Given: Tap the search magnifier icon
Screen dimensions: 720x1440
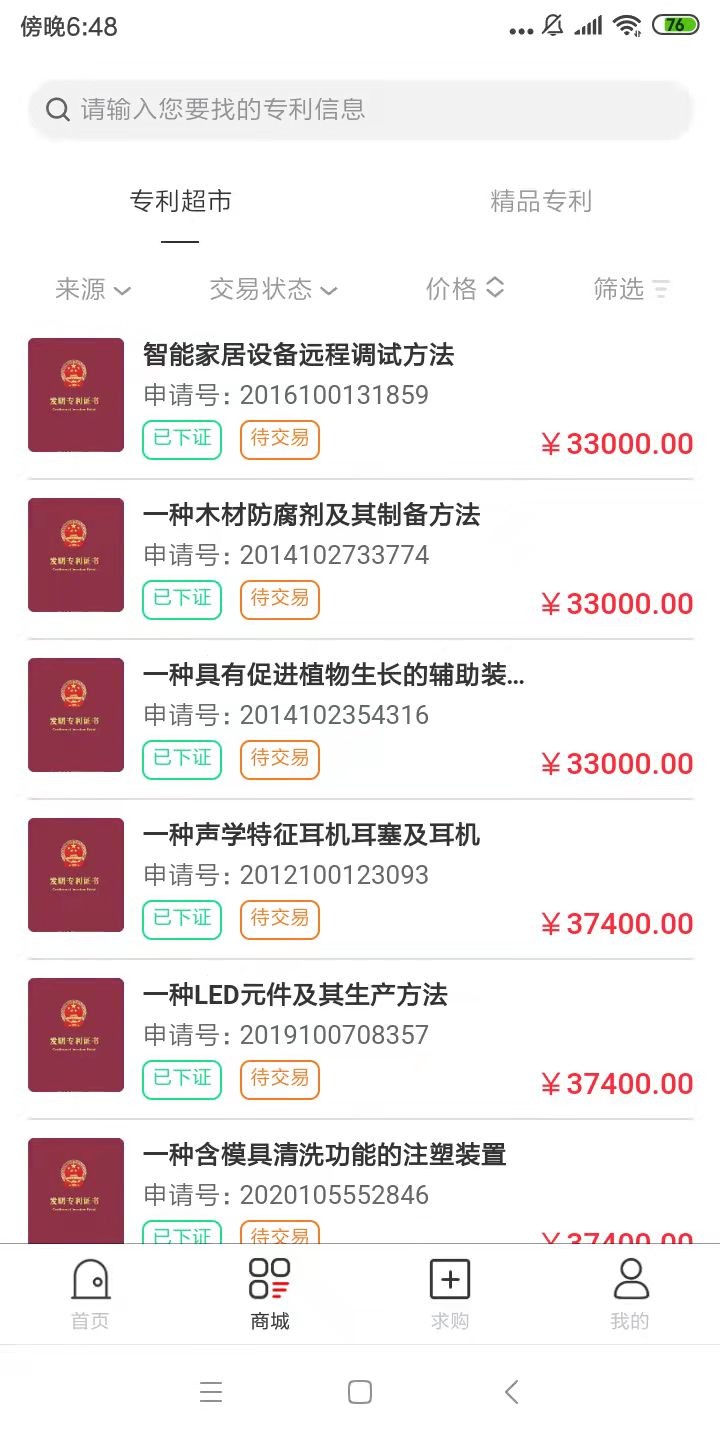Looking at the screenshot, I should (57, 109).
